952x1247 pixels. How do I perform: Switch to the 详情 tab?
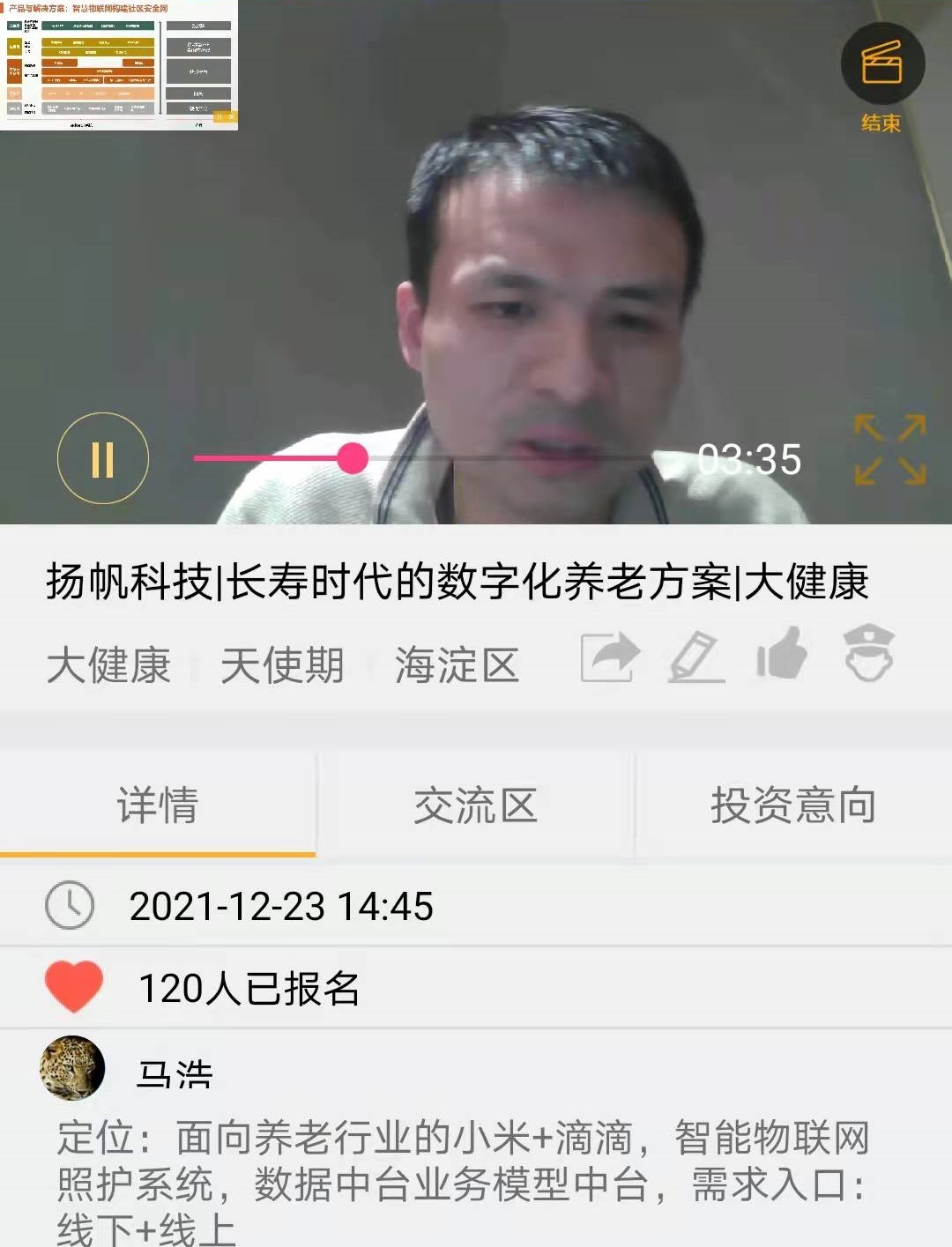(158, 805)
